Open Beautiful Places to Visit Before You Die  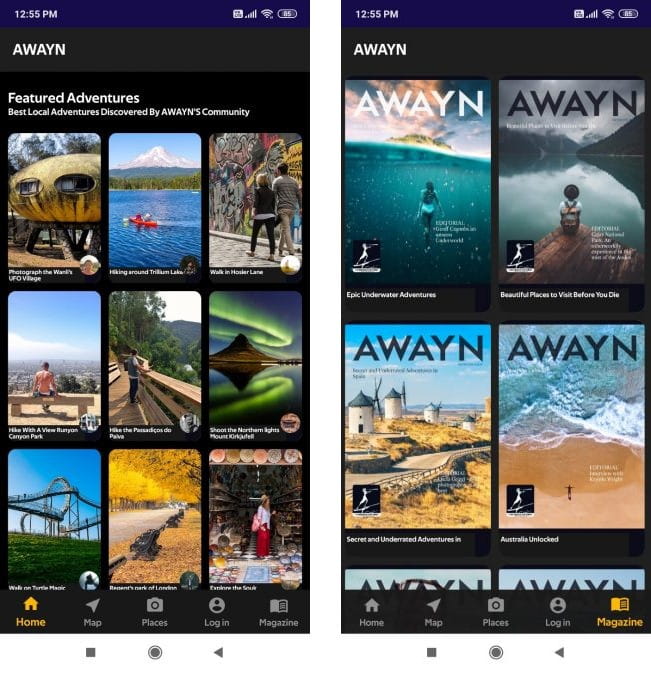[571, 190]
